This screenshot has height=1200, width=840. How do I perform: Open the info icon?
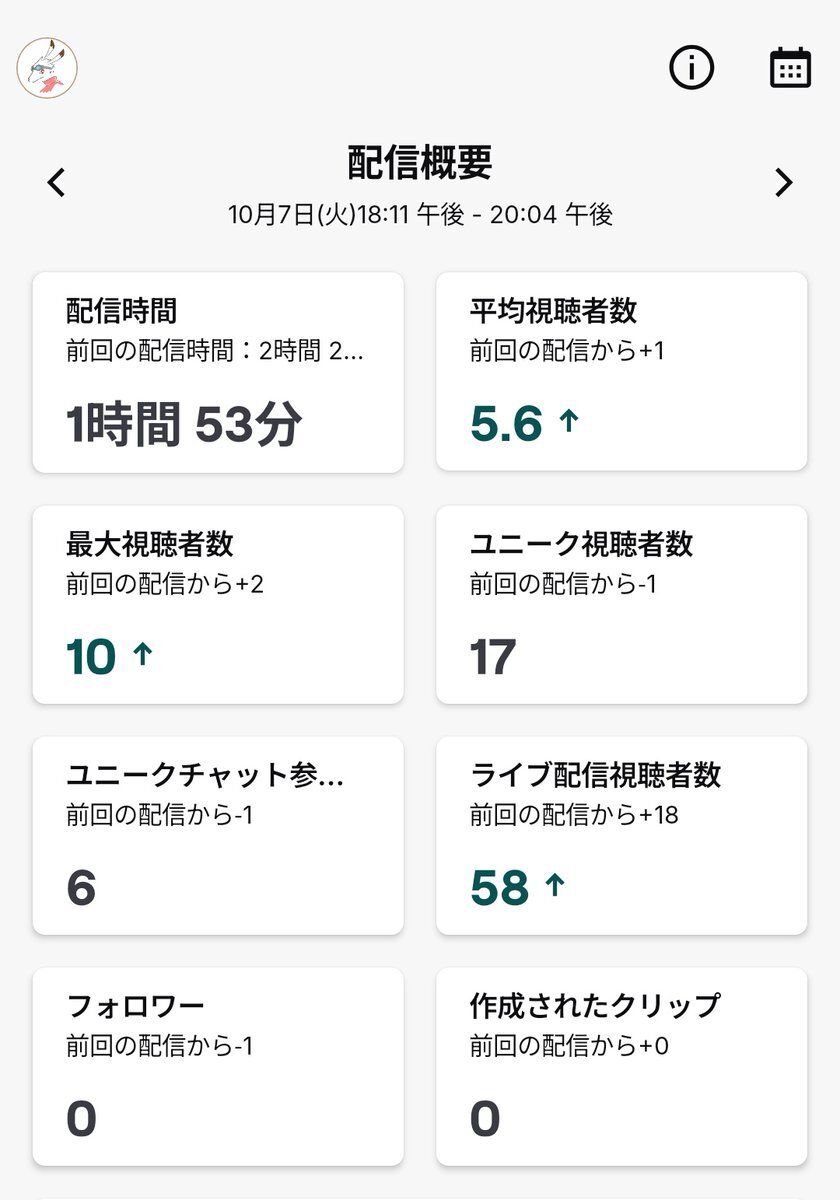coord(691,68)
